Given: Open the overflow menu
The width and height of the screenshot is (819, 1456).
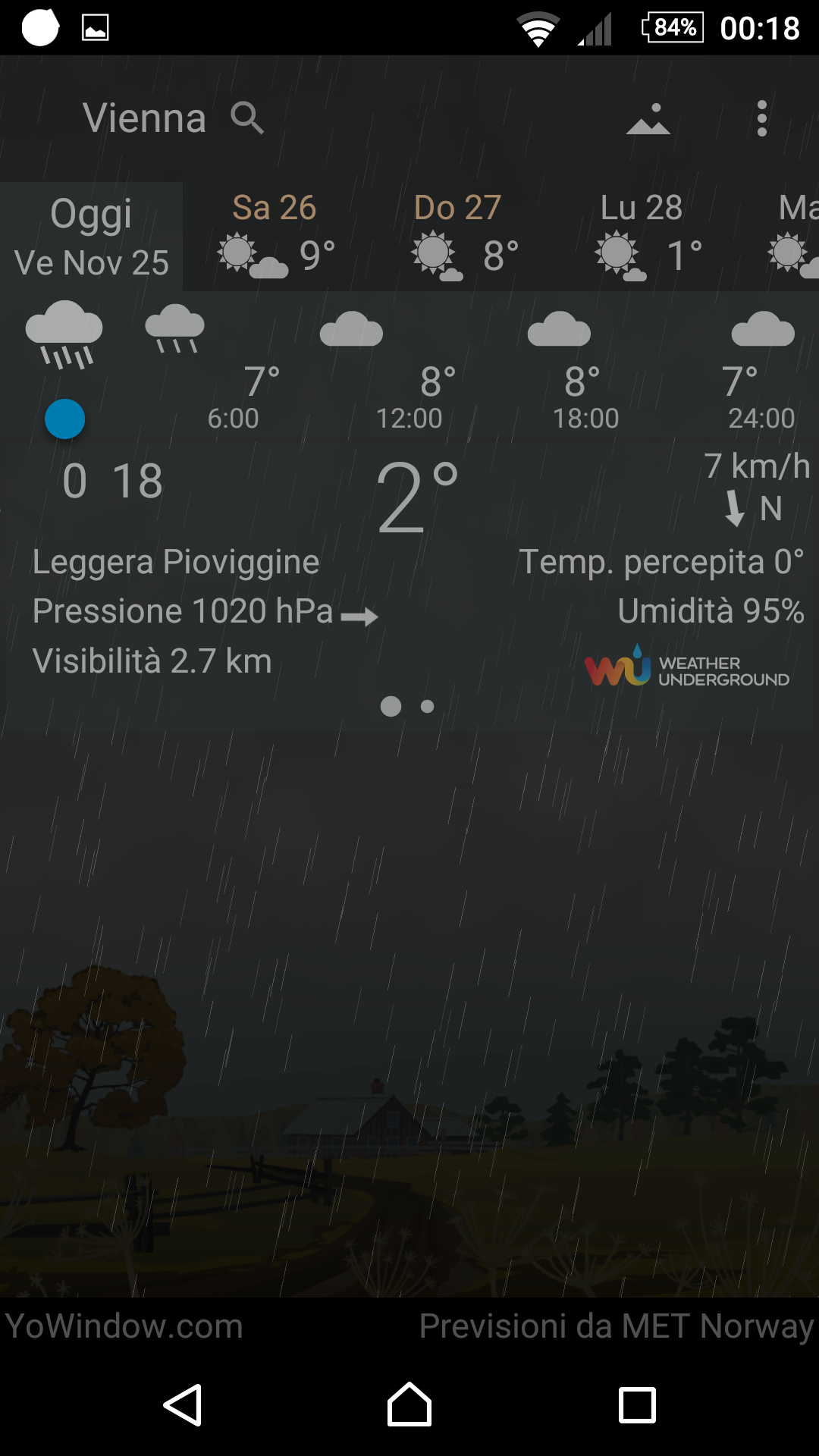Looking at the screenshot, I should pos(761,119).
